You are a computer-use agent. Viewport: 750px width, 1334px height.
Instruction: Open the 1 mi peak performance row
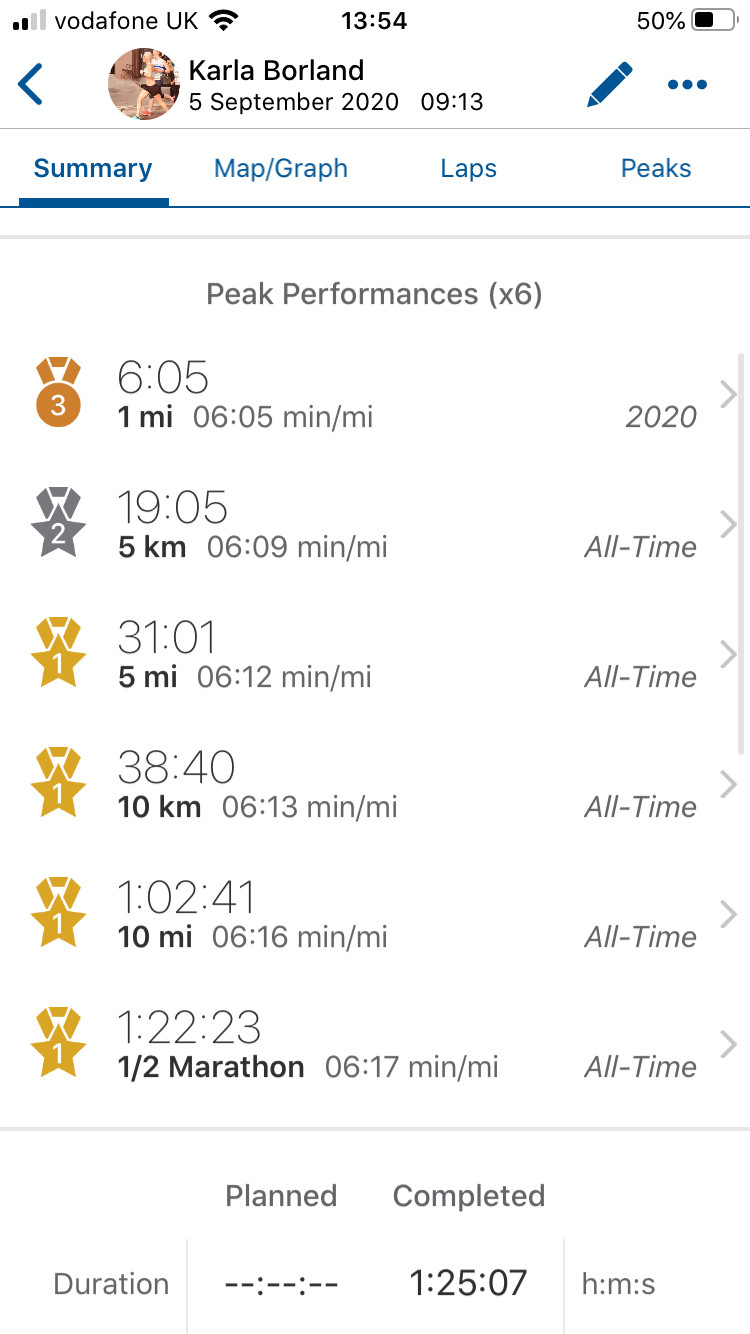[x=375, y=395]
